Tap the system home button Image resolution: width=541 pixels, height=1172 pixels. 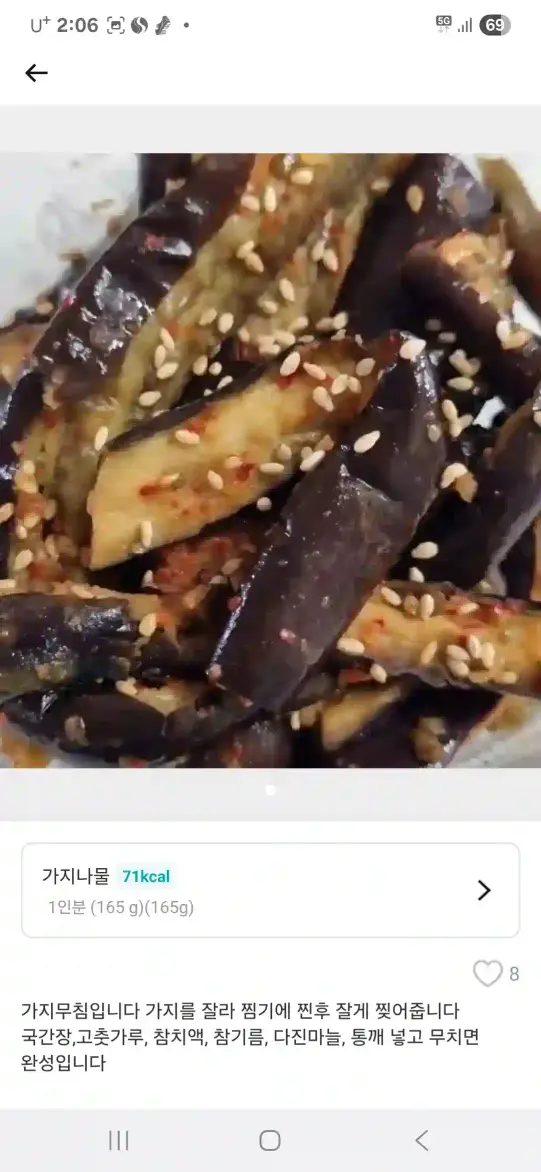pyautogui.click(x=270, y=1140)
